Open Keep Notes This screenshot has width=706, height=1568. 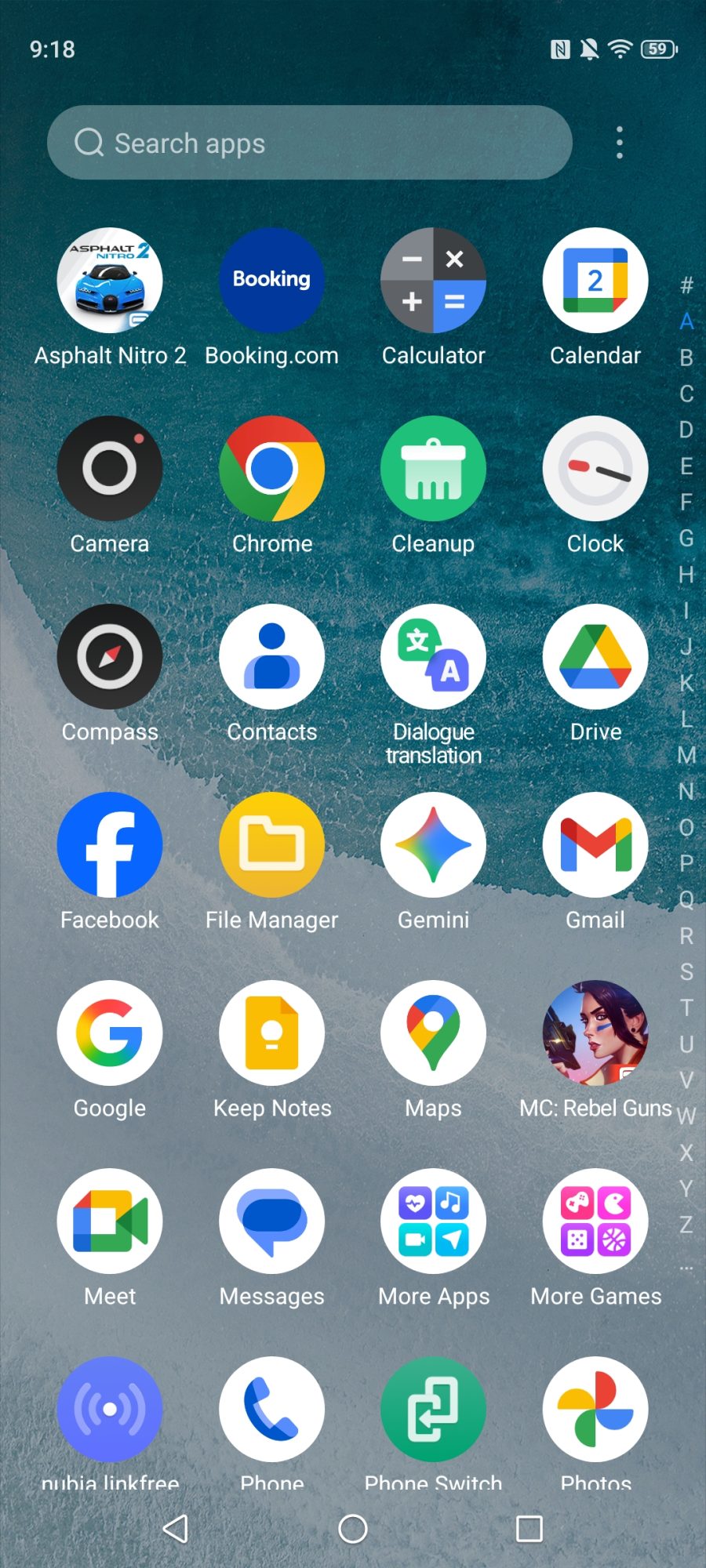coord(271,1033)
